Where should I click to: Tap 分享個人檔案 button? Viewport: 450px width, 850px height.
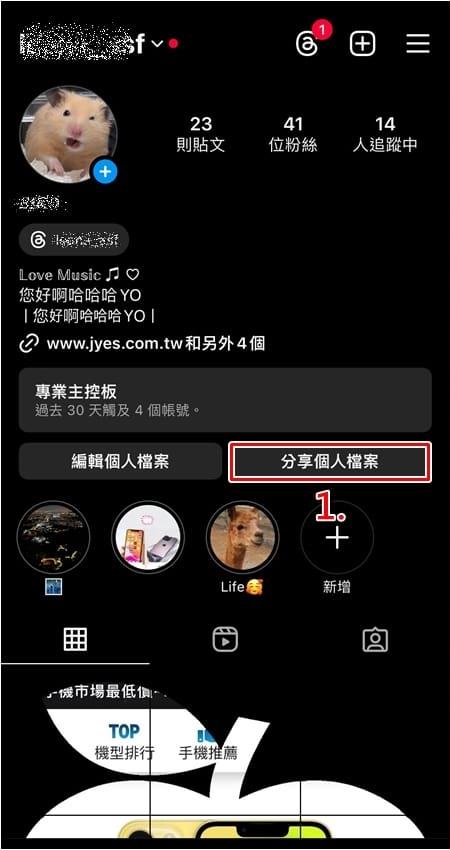coord(330,461)
